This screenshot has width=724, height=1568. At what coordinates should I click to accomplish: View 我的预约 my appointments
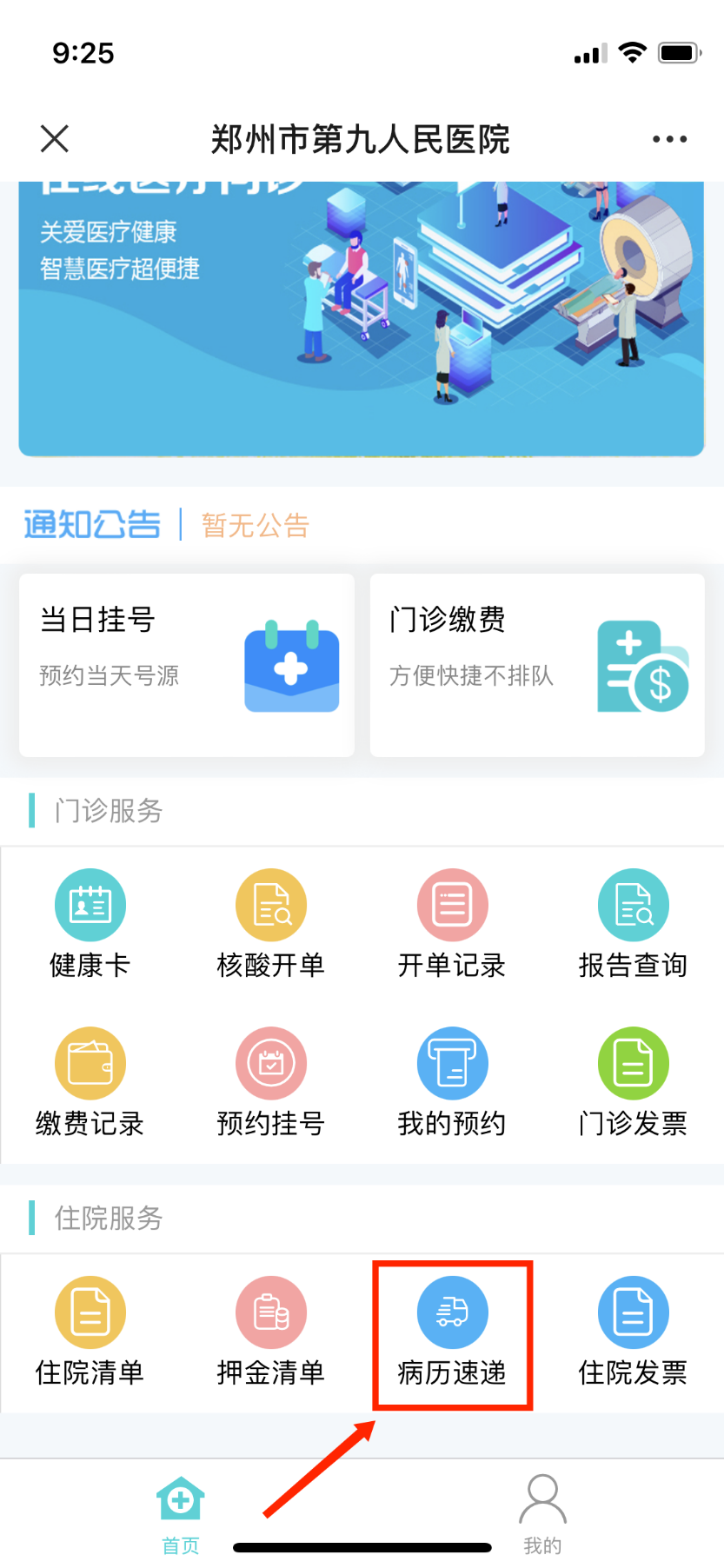click(452, 1082)
